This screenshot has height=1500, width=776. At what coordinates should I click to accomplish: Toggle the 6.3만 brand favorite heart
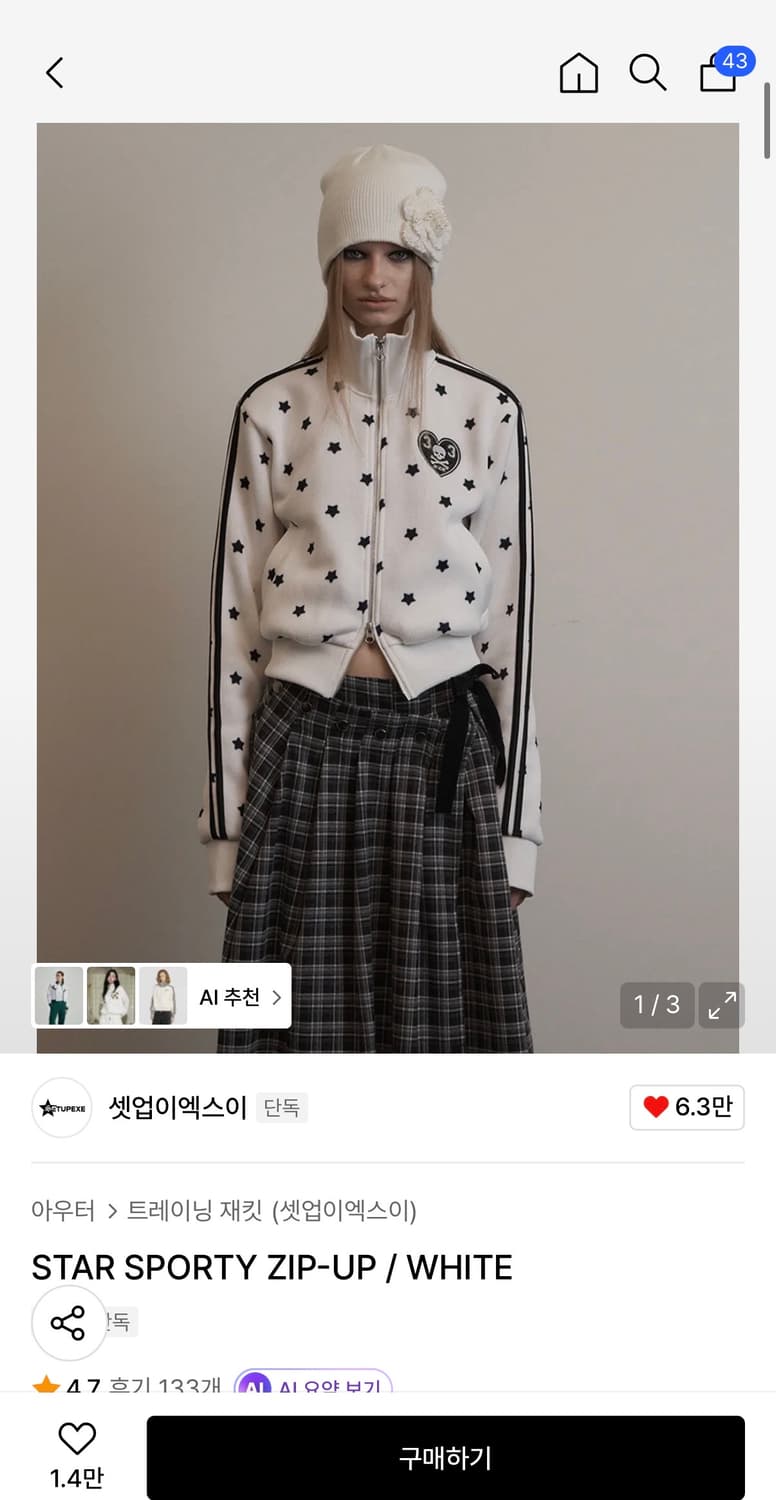click(x=687, y=1108)
